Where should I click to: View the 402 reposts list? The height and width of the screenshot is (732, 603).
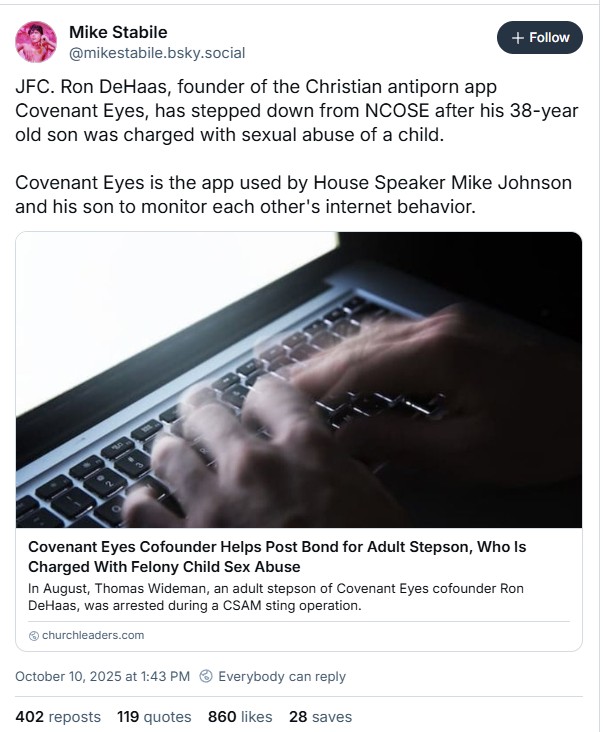click(x=58, y=716)
